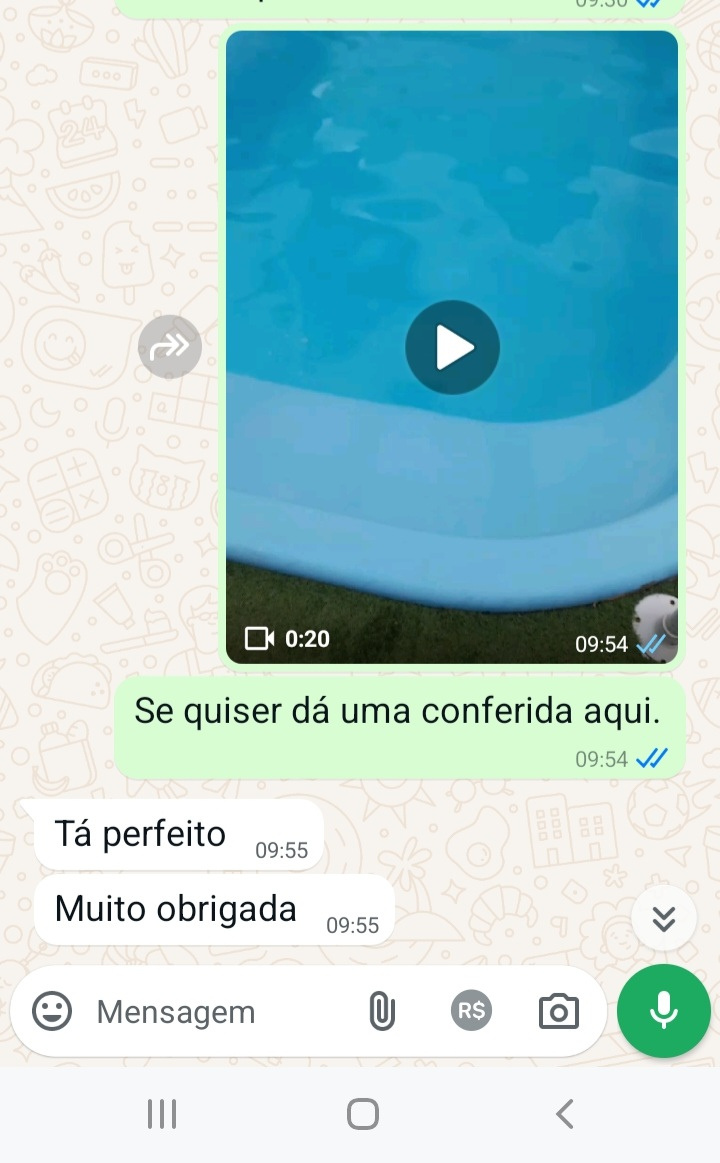Play the 0:20 pool video
This screenshot has width=720, height=1163.
pos(452,347)
